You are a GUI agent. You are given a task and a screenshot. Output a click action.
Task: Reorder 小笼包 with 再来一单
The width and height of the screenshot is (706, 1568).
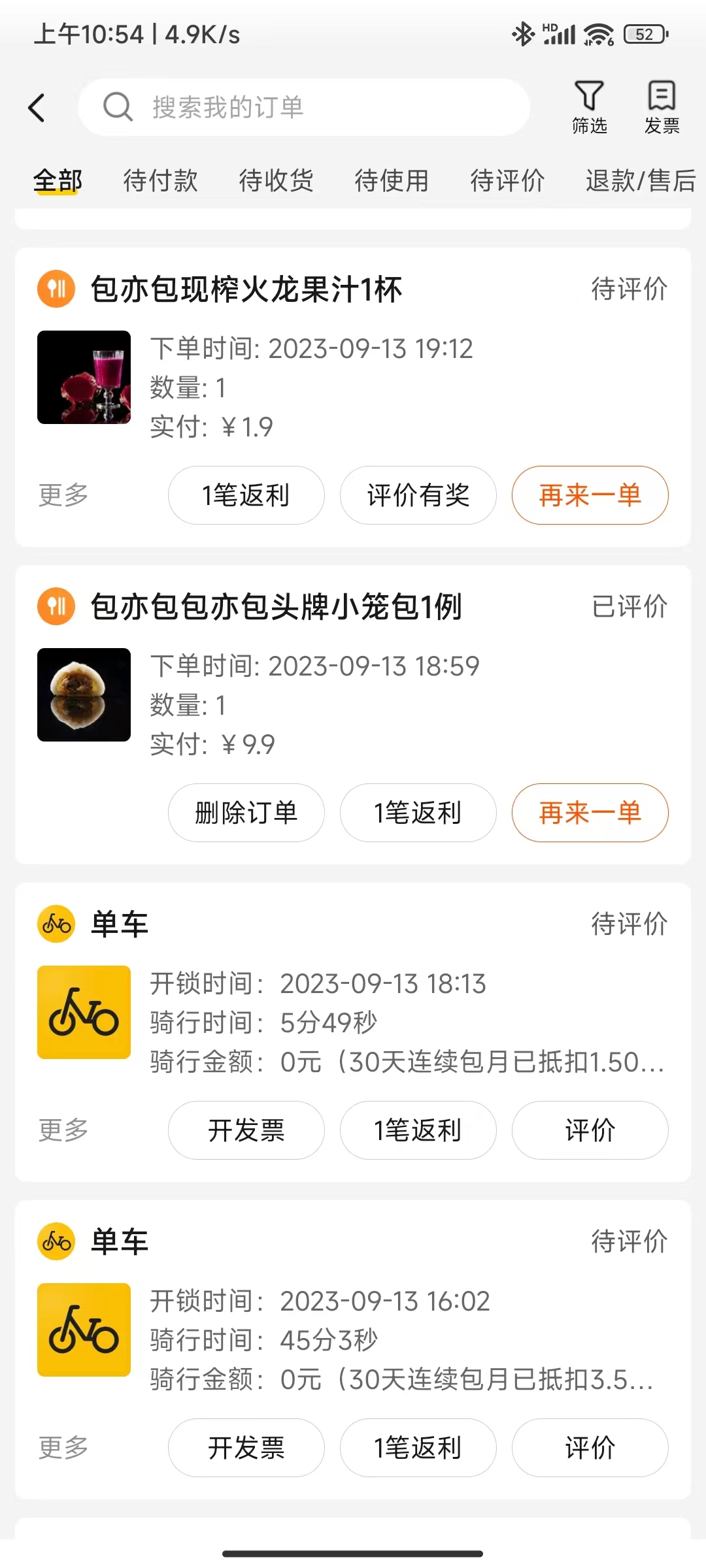pyautogui.click(x=590, y=813)
